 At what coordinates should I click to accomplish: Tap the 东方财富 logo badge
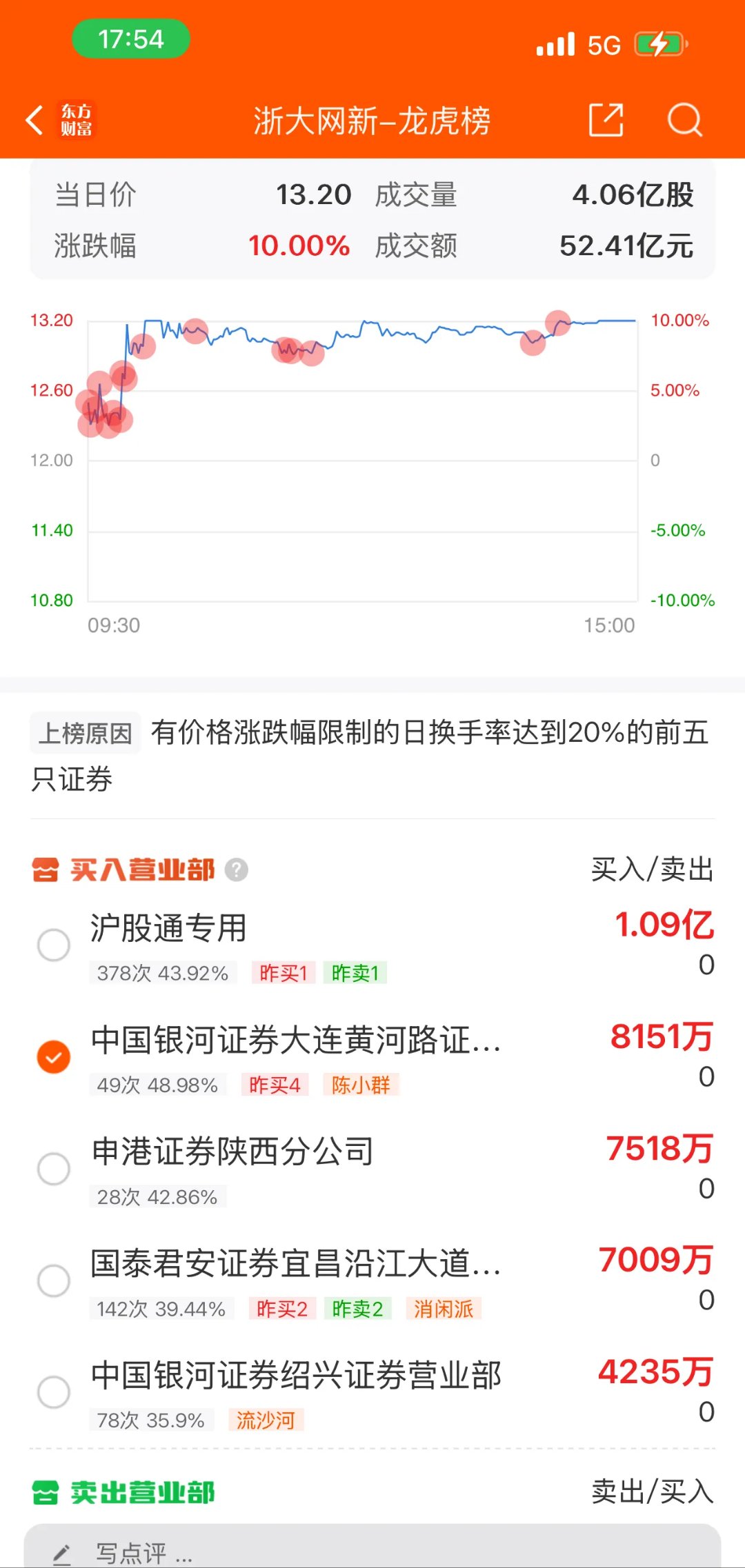(x=78, y=120)
